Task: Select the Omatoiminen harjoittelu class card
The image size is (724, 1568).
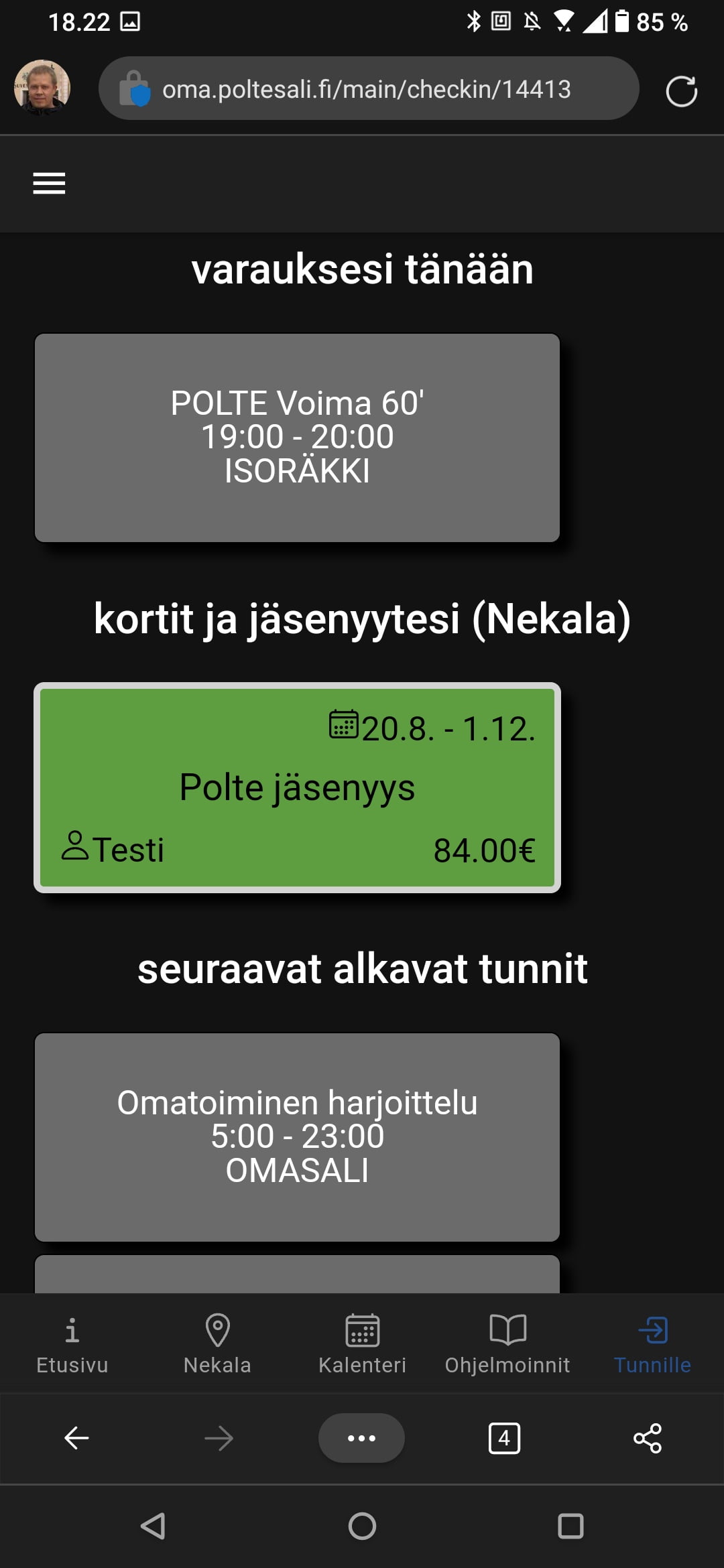Action: tap(297, 1136)
